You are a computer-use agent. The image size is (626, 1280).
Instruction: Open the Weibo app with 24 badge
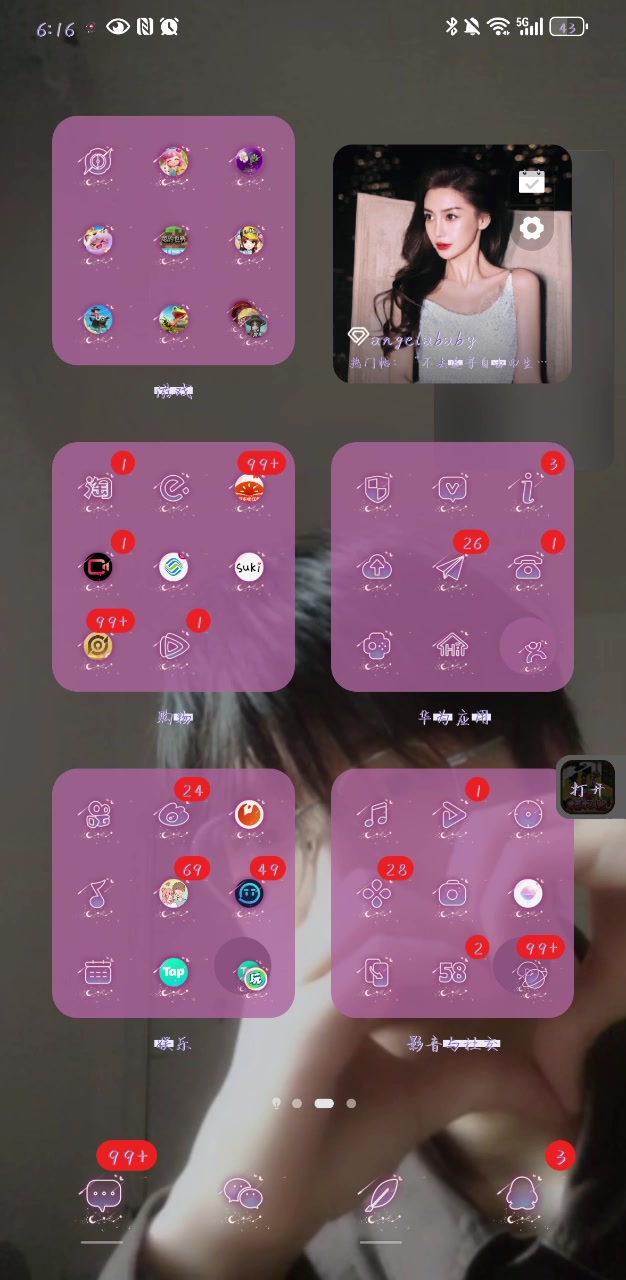(174, 815)
